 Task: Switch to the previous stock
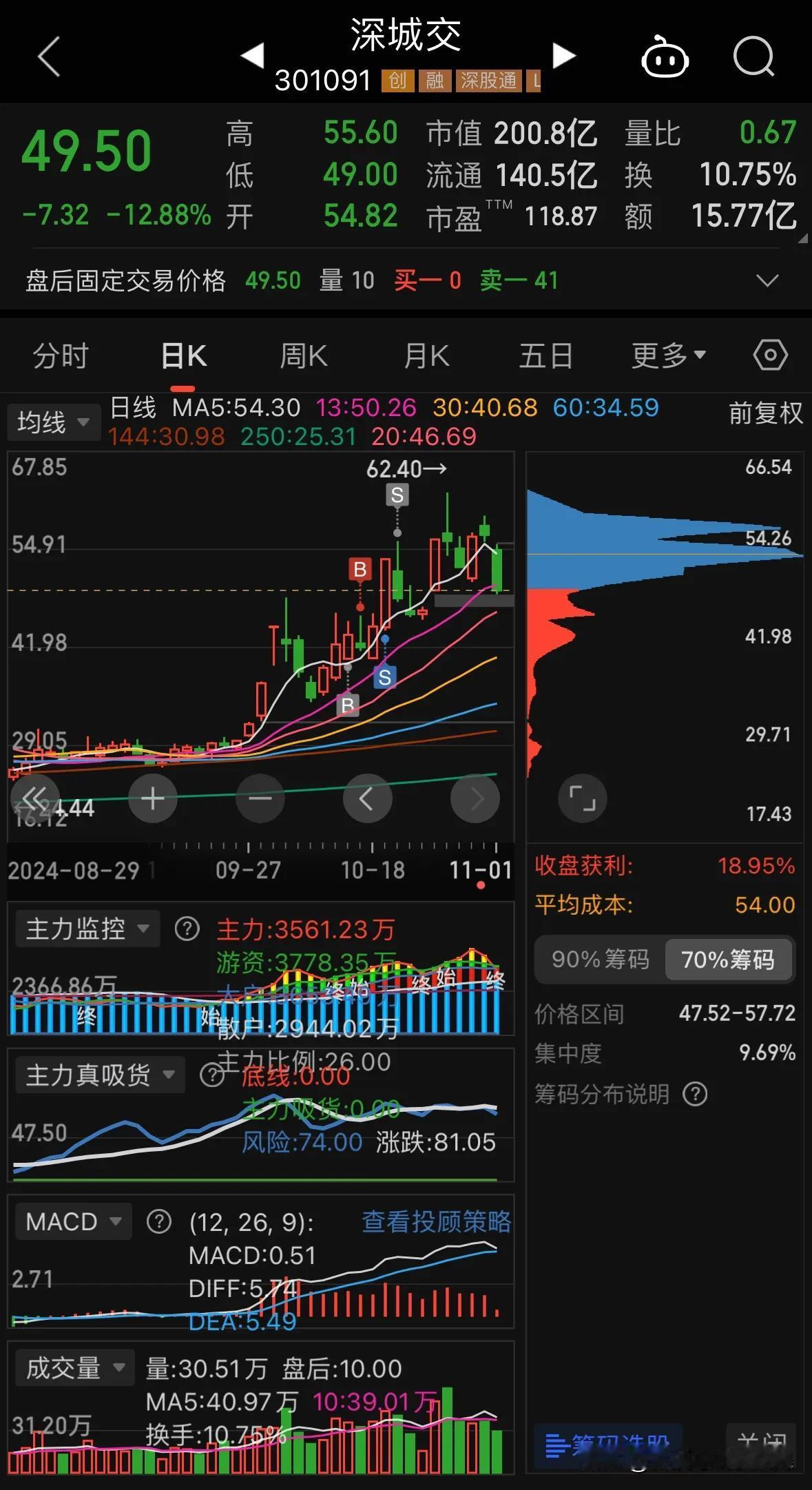click(253, 56)
